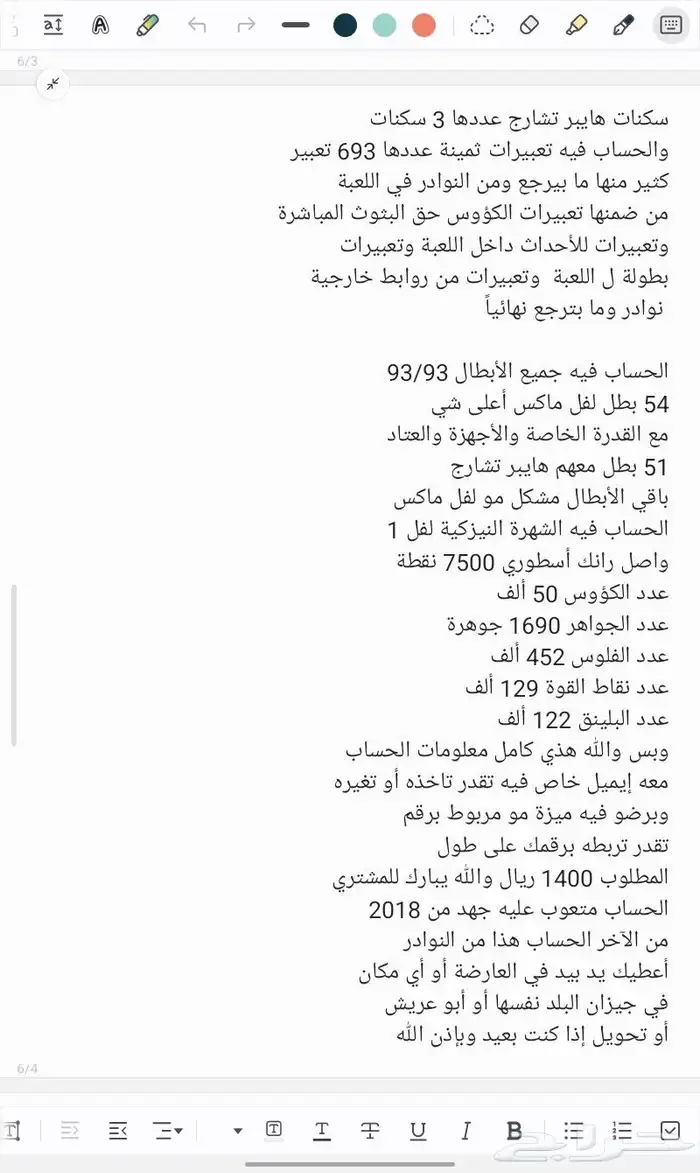
Task: Apply italic formatting
Action: point(466,1131)
